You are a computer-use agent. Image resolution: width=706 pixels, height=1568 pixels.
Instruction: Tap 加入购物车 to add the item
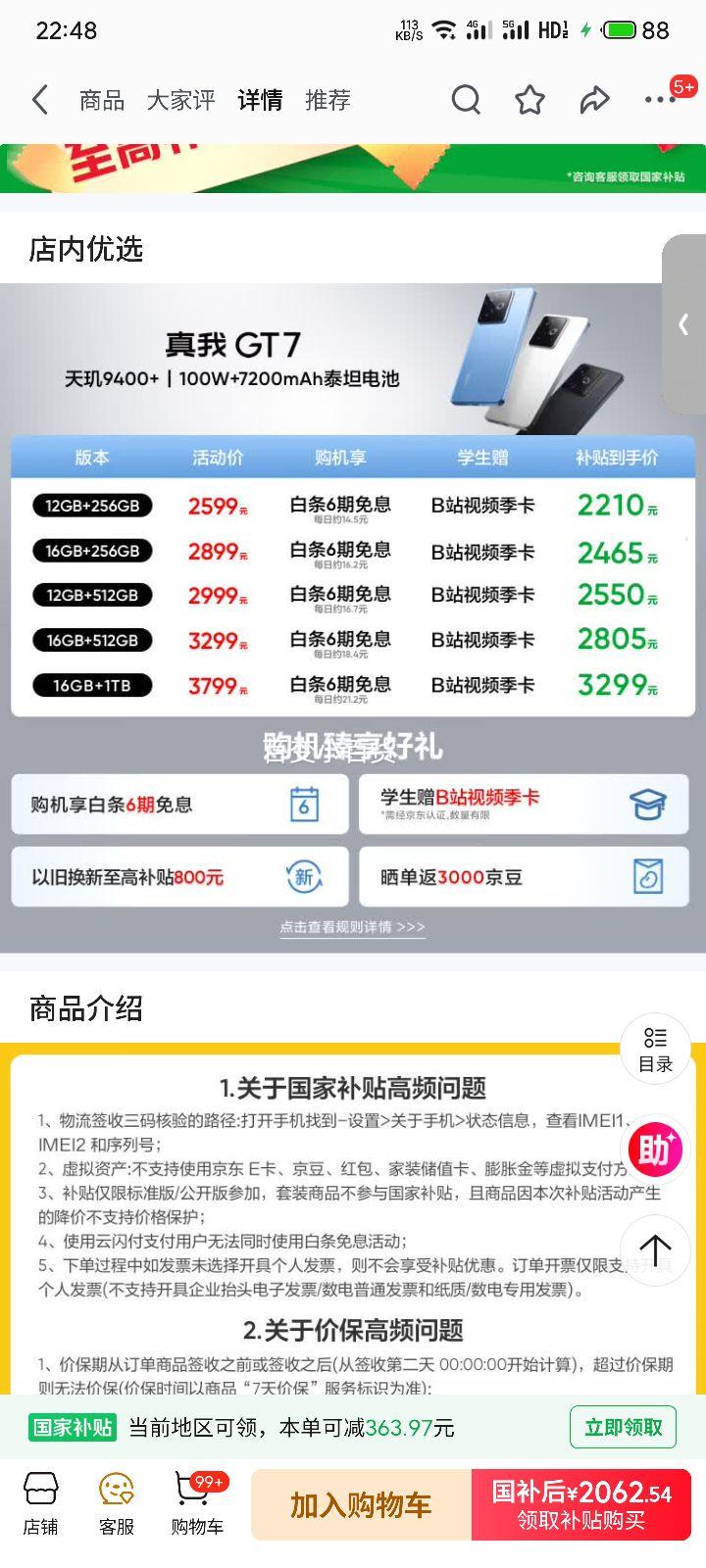point(361,1505)
